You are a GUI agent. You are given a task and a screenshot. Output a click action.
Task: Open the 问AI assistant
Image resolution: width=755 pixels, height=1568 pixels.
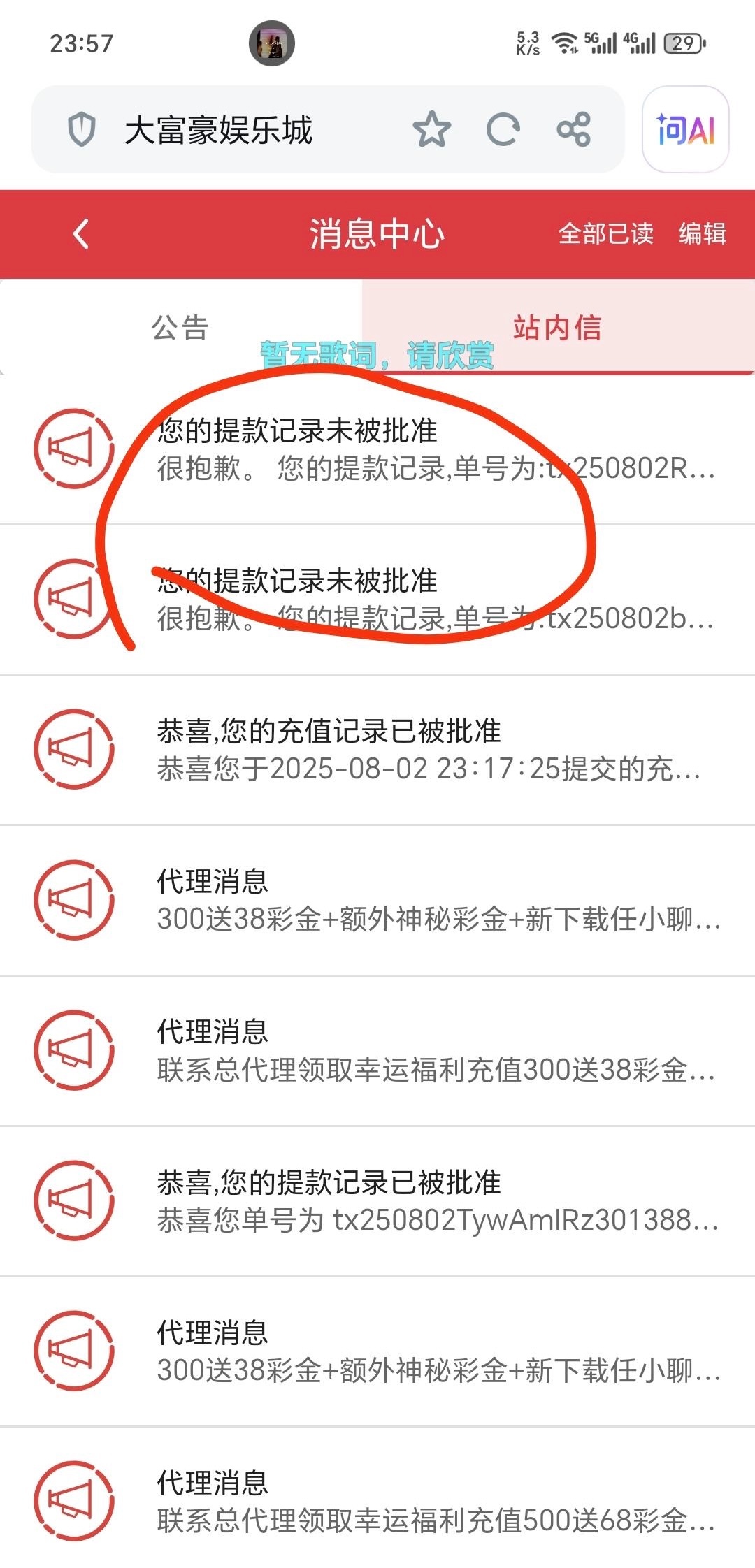(x=685, y=130)
